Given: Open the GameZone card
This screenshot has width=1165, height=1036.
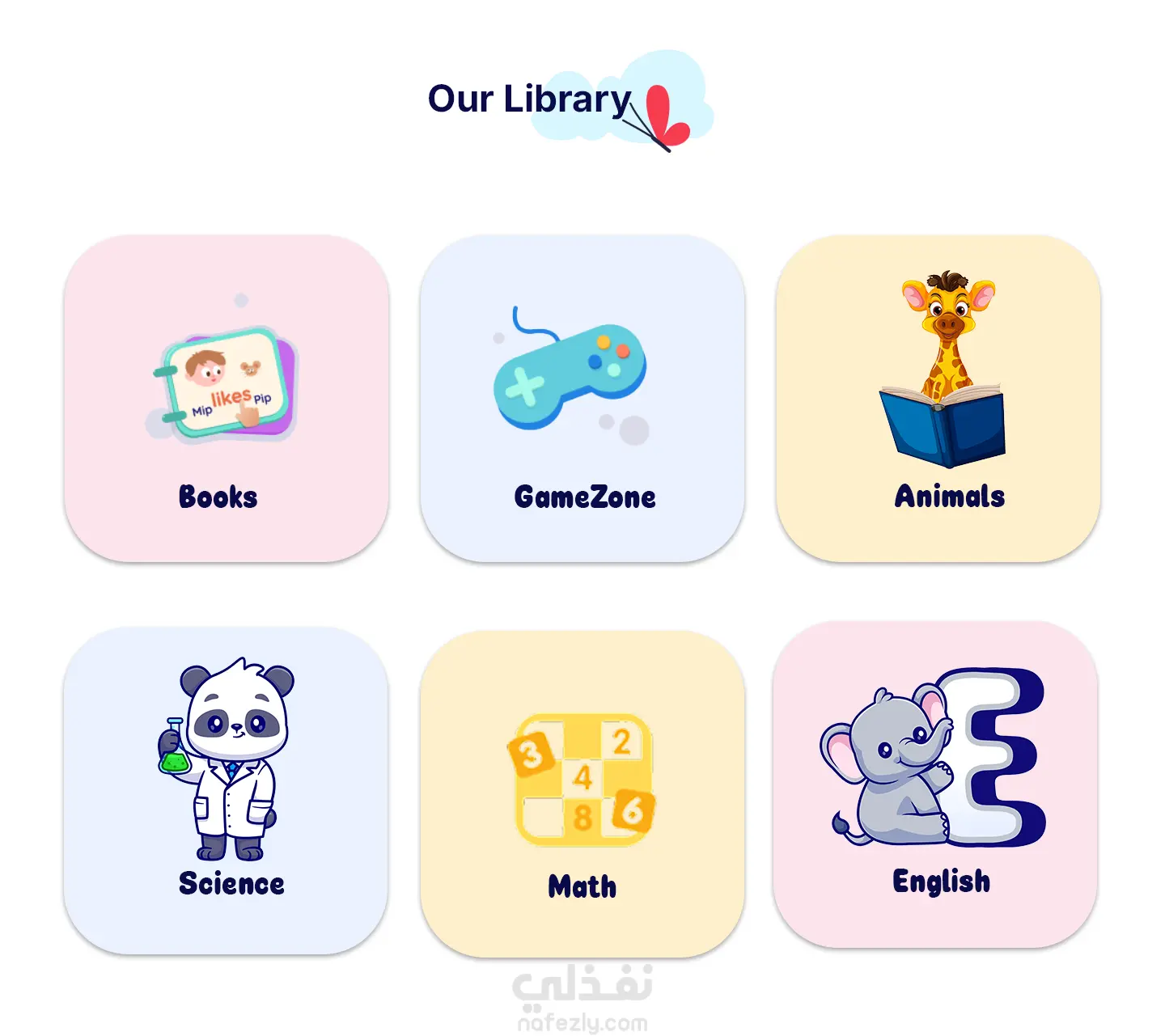Looking at the screenshot, I should point(582,399).
